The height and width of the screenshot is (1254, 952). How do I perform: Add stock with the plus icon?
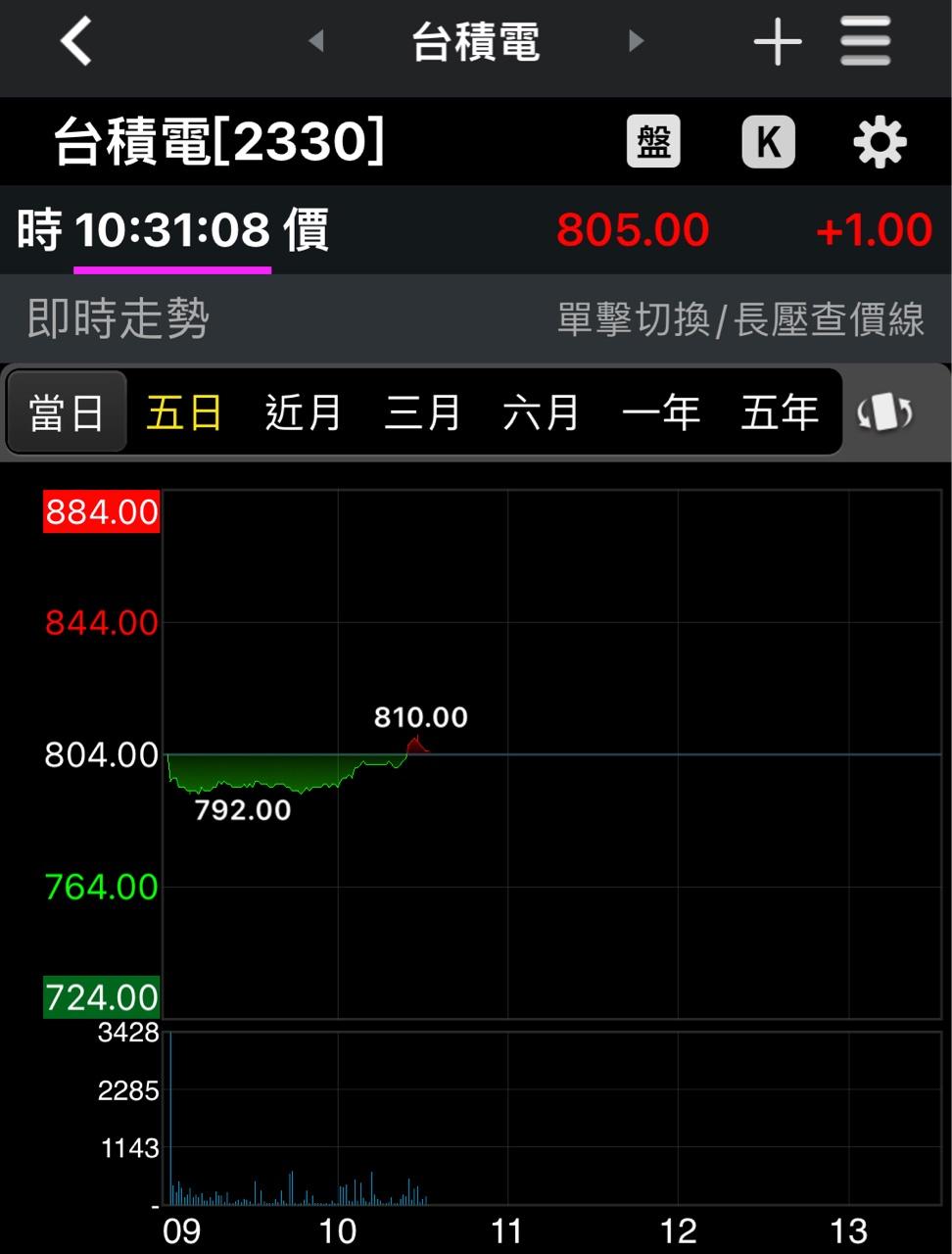(x=778, y=42)
